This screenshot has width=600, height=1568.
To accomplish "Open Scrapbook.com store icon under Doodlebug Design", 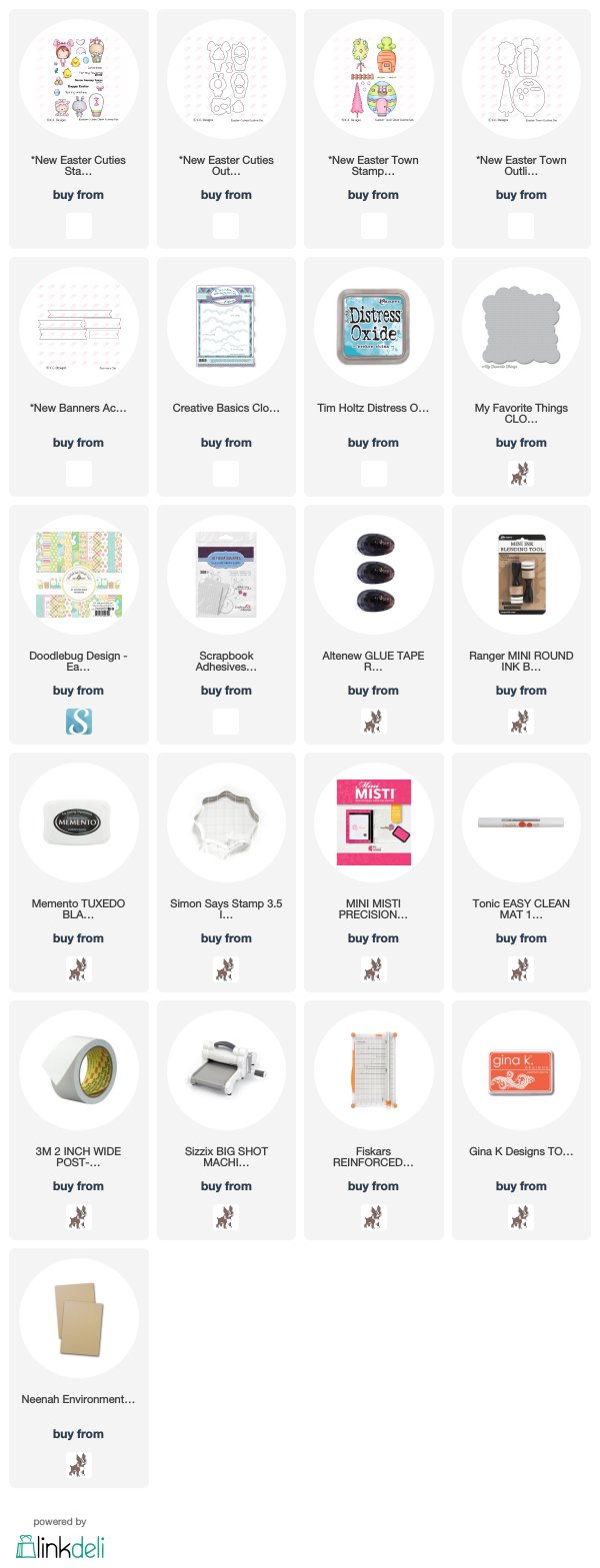I will pyautogui.click(x=78, y=721).
